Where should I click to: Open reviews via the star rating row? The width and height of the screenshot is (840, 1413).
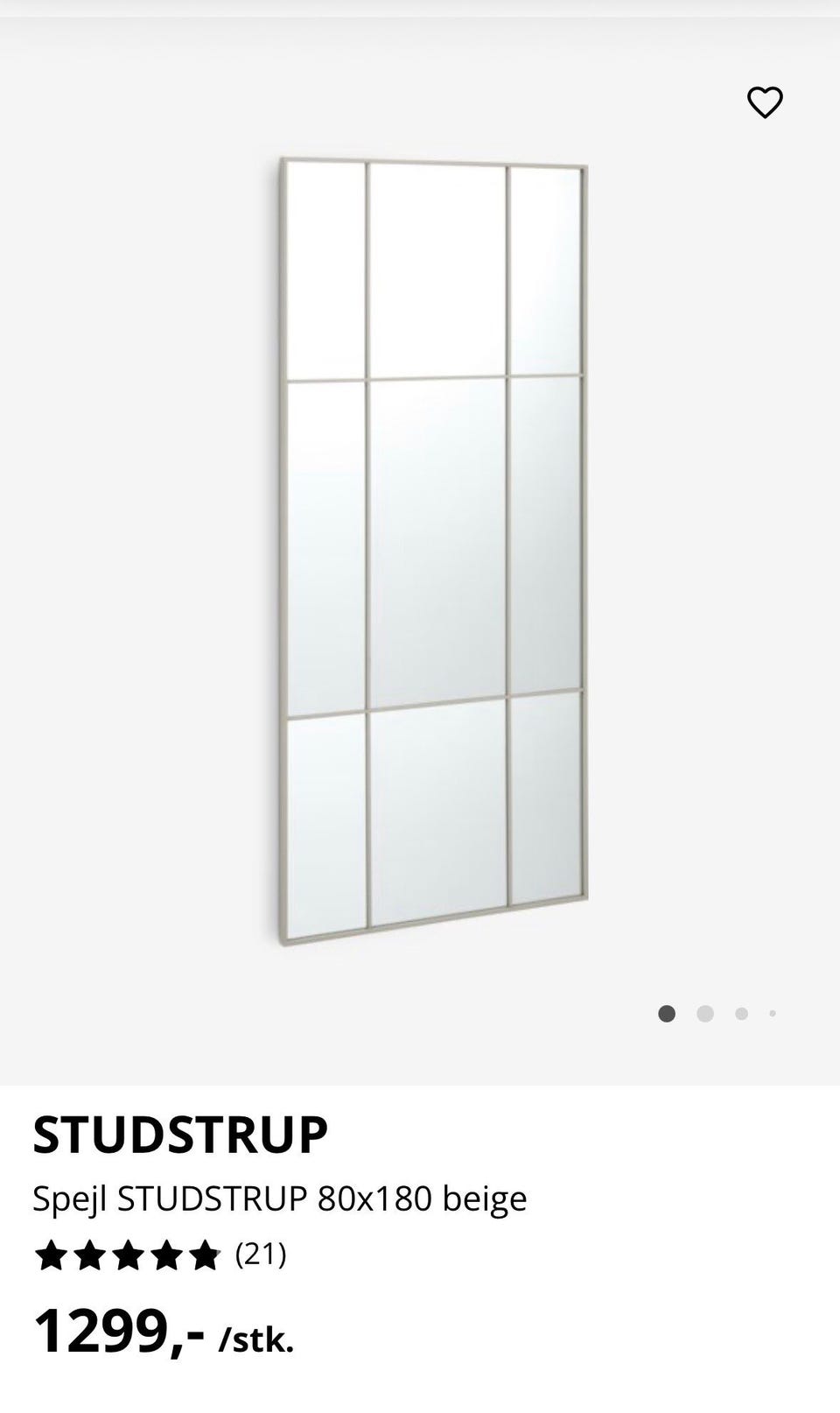pyautogui.click(x=129, y=1255)
